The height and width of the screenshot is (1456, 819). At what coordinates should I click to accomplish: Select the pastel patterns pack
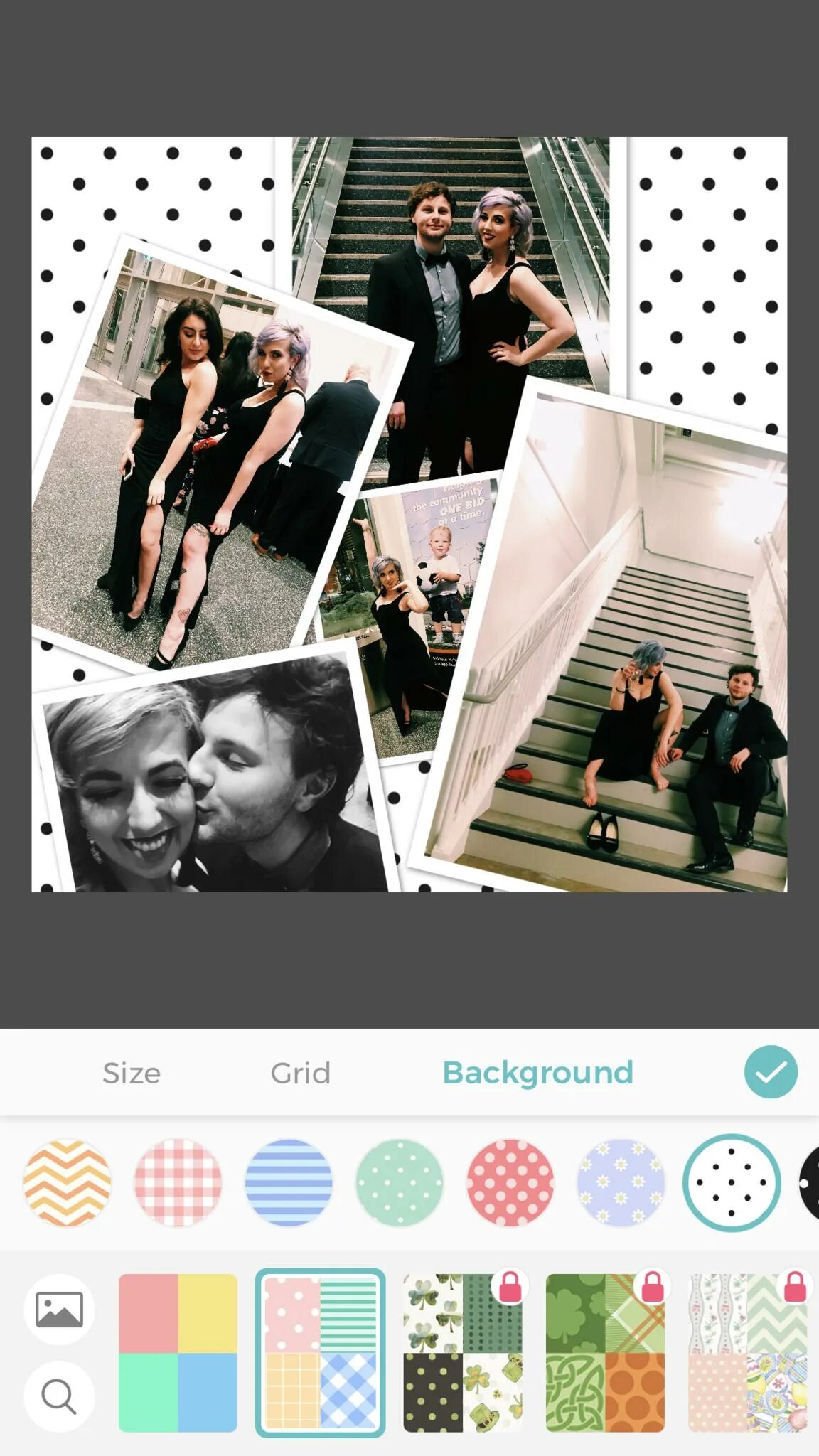coord(320,1352)
